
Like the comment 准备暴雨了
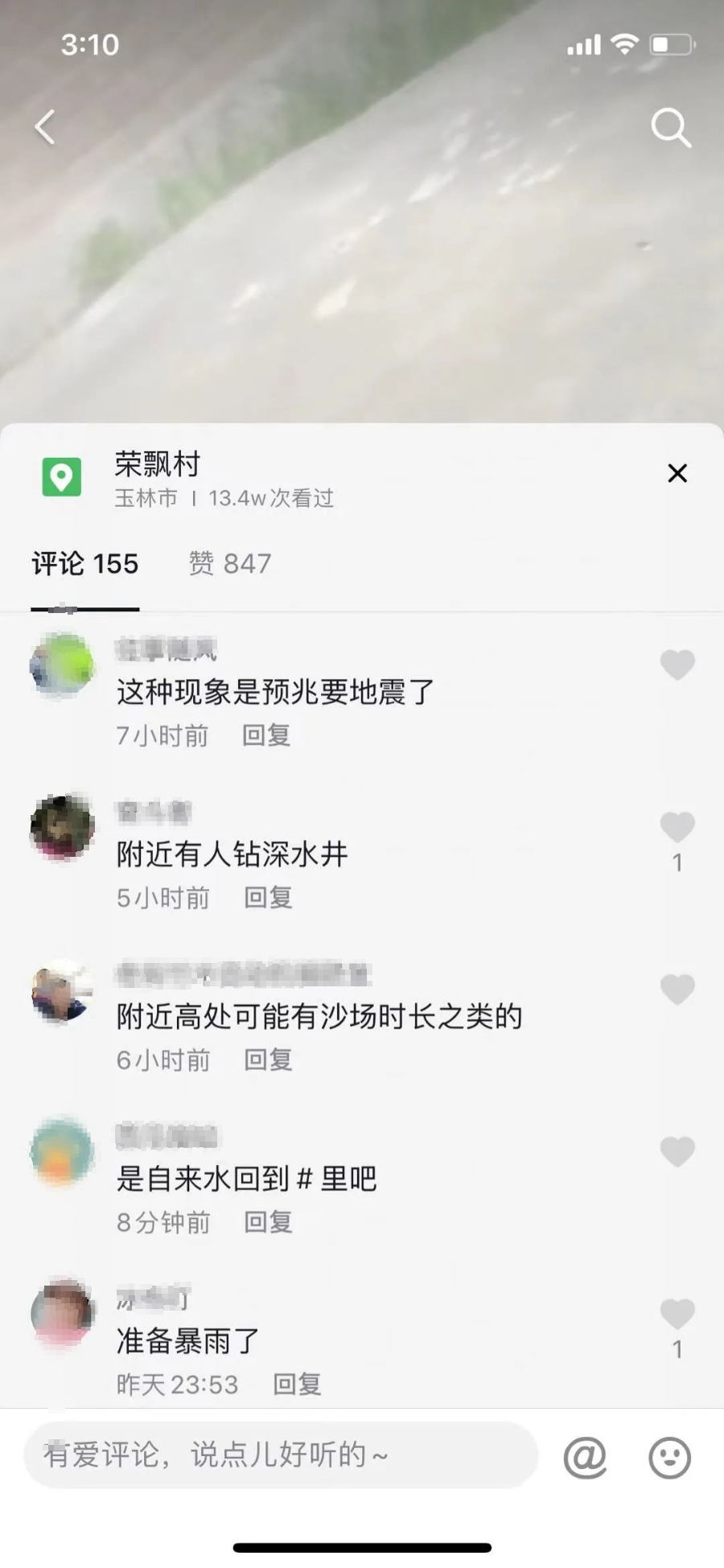677,1315
